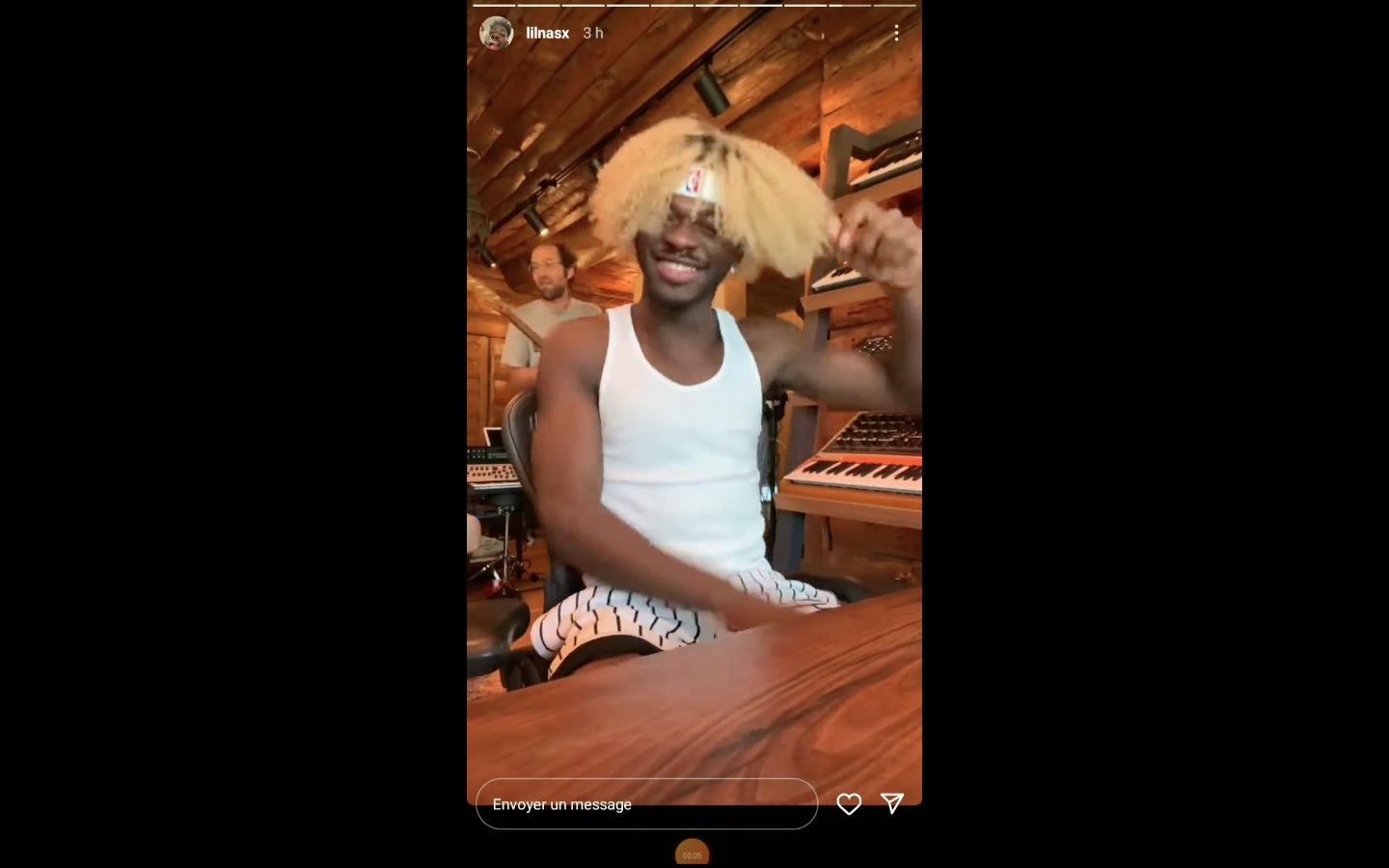The image size is (1389, 868).
Task: Open the lilnasx profile picture
Action: (x=496, y=33)
